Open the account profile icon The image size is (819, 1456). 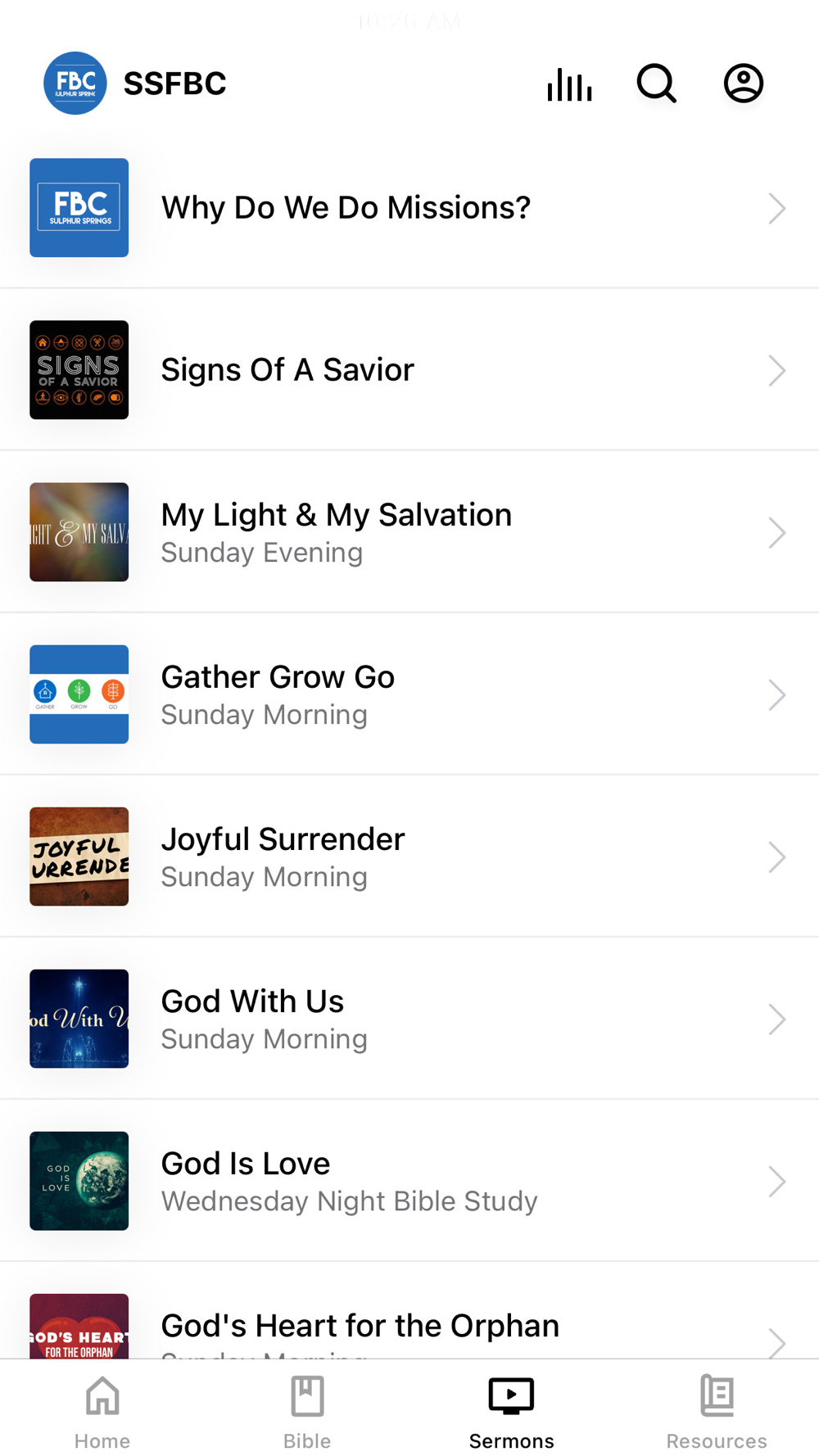(x=743, y=84)
